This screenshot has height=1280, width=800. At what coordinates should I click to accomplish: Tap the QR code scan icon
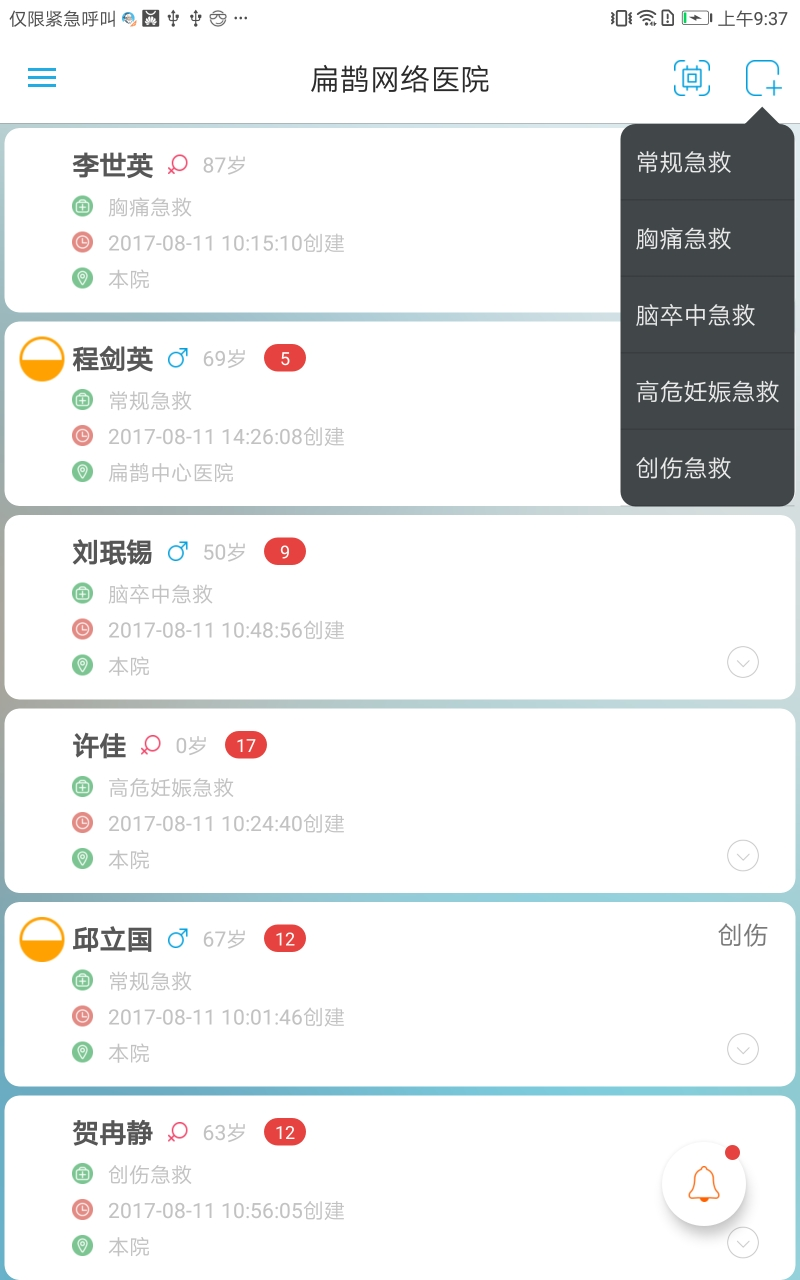pyautogui.click(x=691, y=78)
